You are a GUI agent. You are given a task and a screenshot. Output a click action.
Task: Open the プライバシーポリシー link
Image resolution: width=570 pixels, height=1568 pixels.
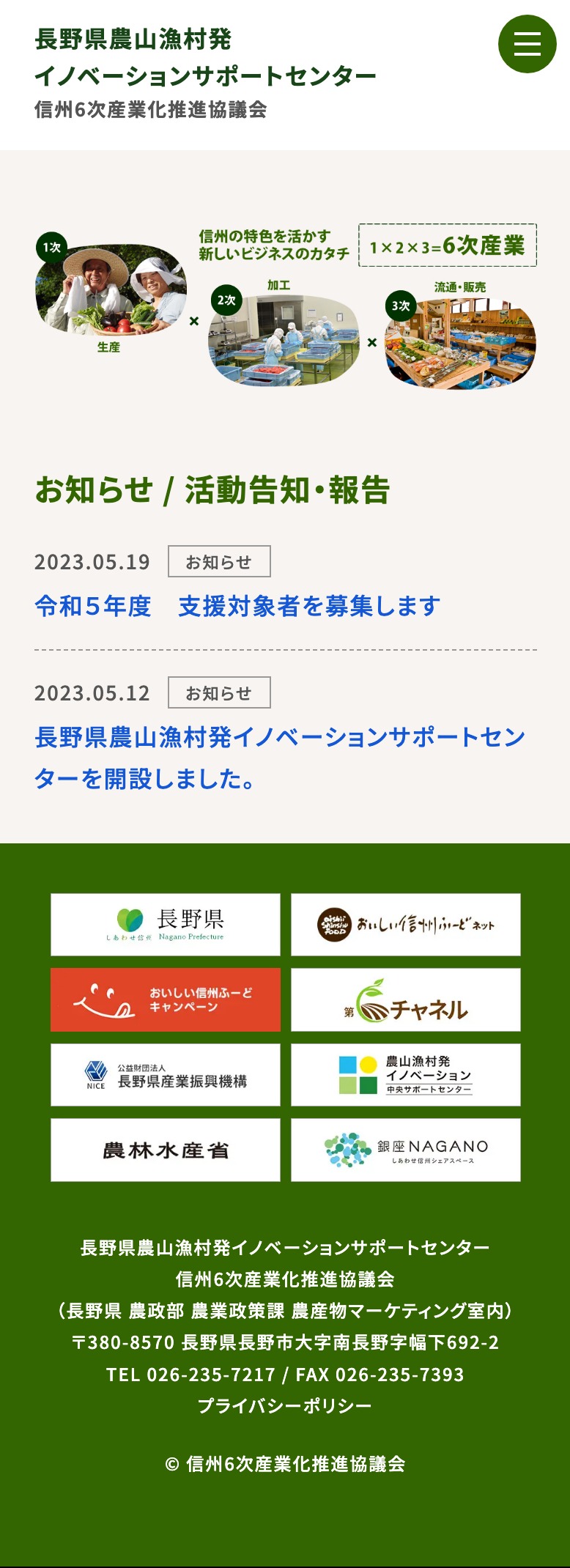pos(285,1406)
